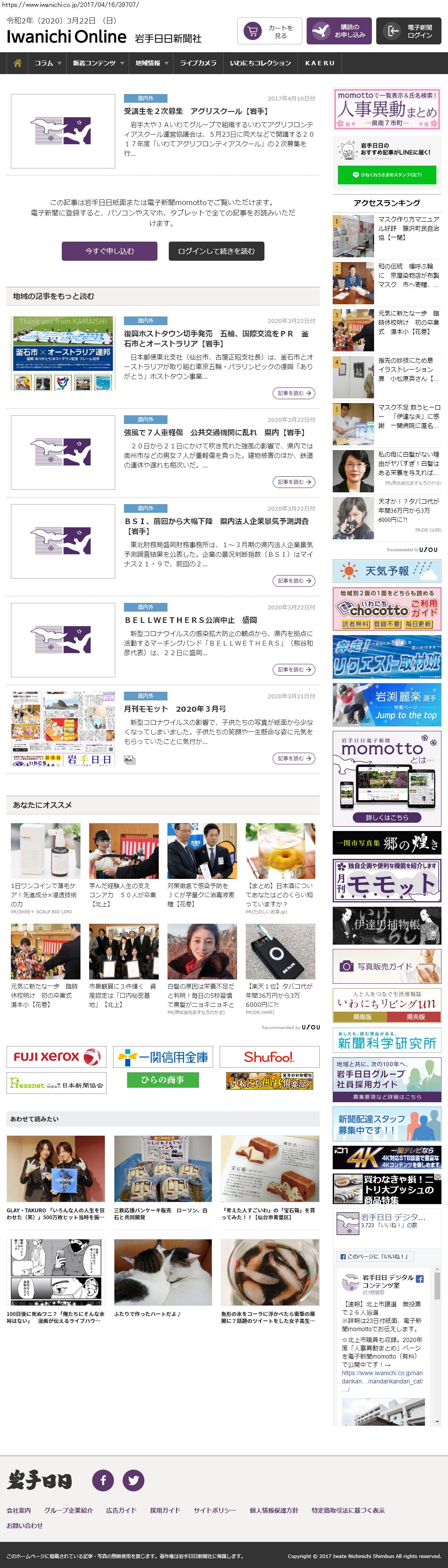Expand the 新着コンテンツ menu
448x1568 pixels.
97,63
